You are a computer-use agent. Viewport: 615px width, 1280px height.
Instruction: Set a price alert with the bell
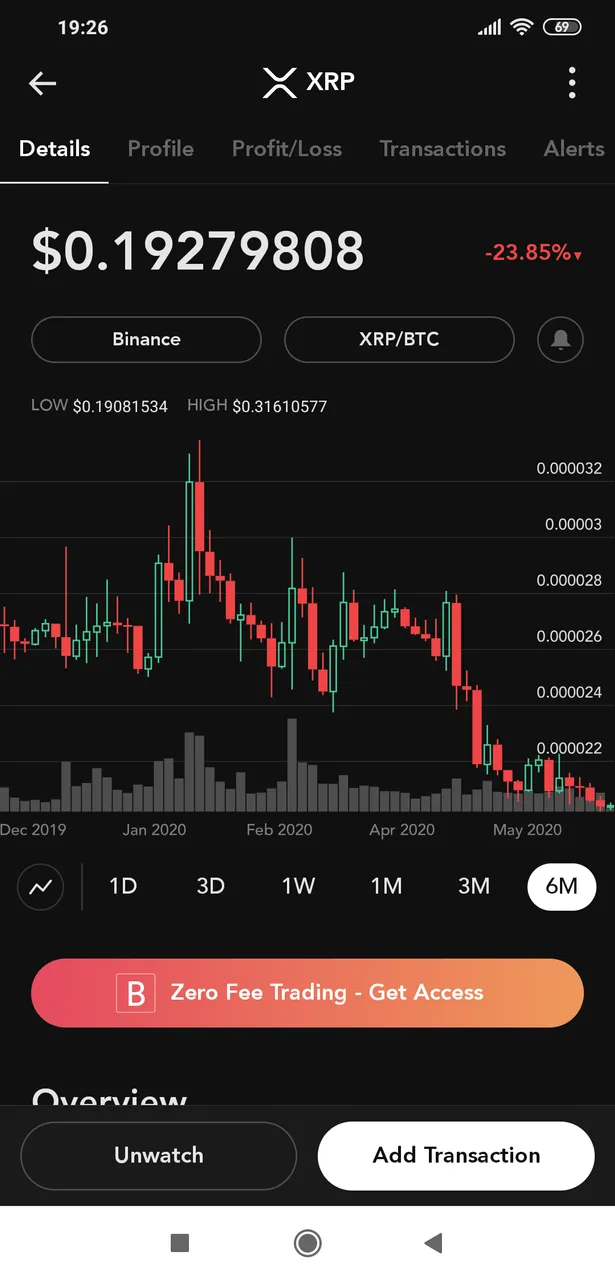560,340
